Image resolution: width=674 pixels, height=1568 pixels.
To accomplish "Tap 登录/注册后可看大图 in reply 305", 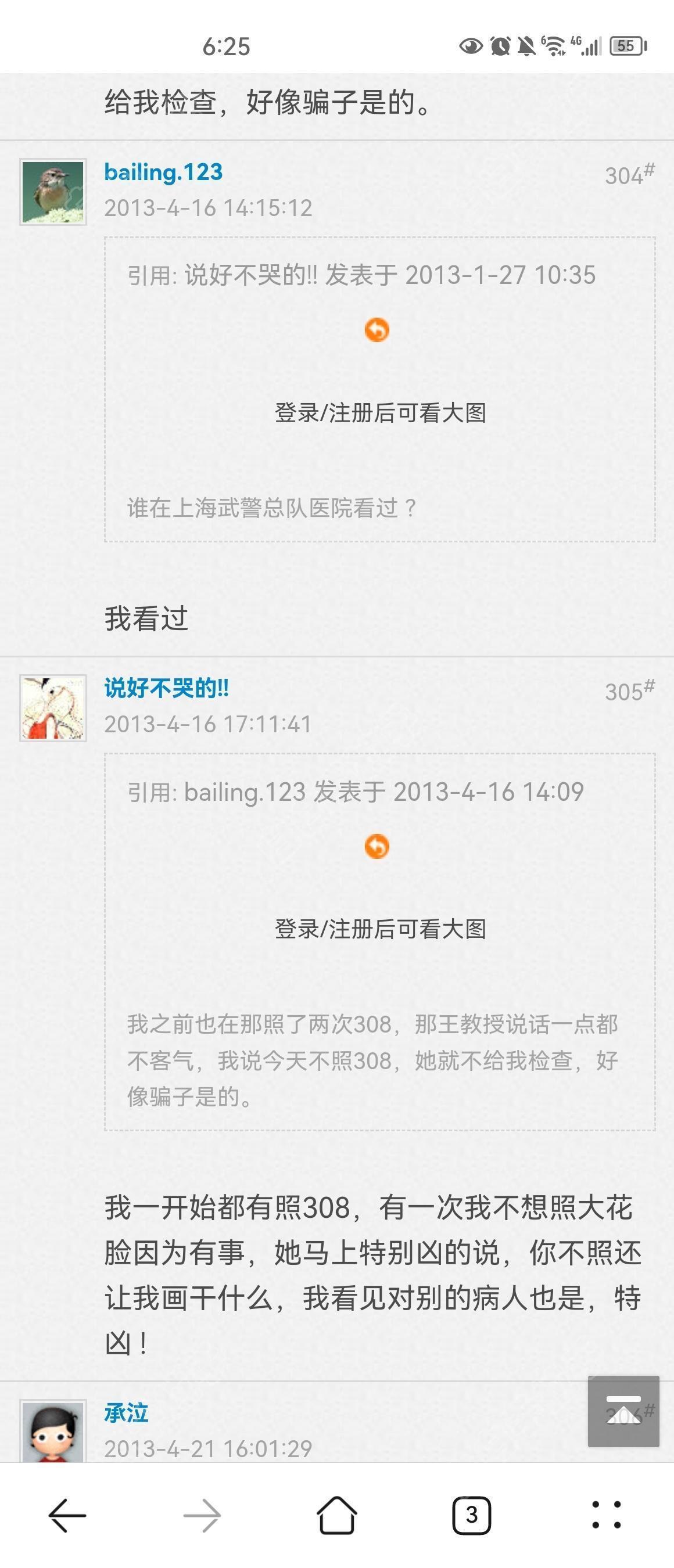I will point(380,930).
